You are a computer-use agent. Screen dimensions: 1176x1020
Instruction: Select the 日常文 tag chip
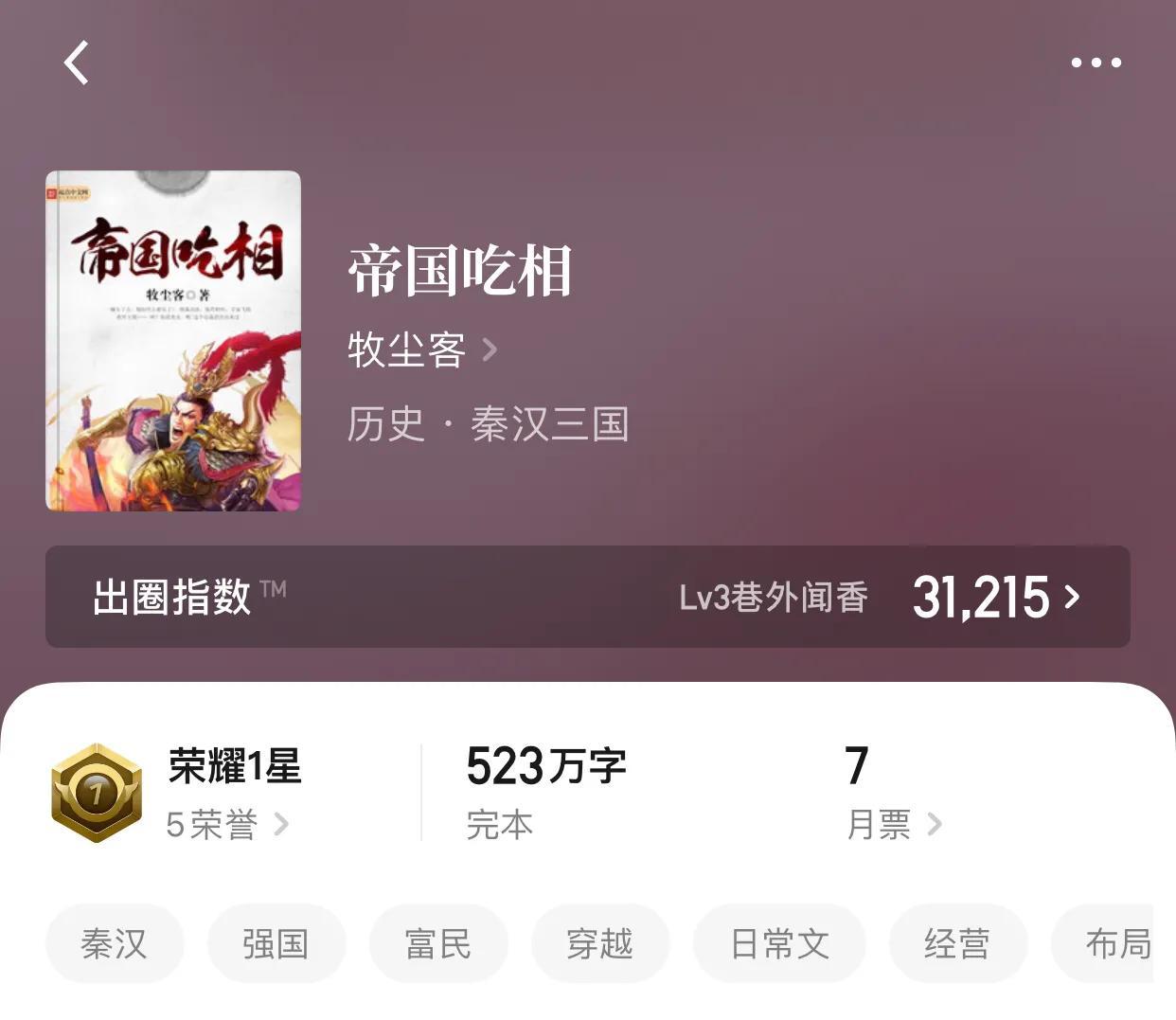(x=779, y=943)
